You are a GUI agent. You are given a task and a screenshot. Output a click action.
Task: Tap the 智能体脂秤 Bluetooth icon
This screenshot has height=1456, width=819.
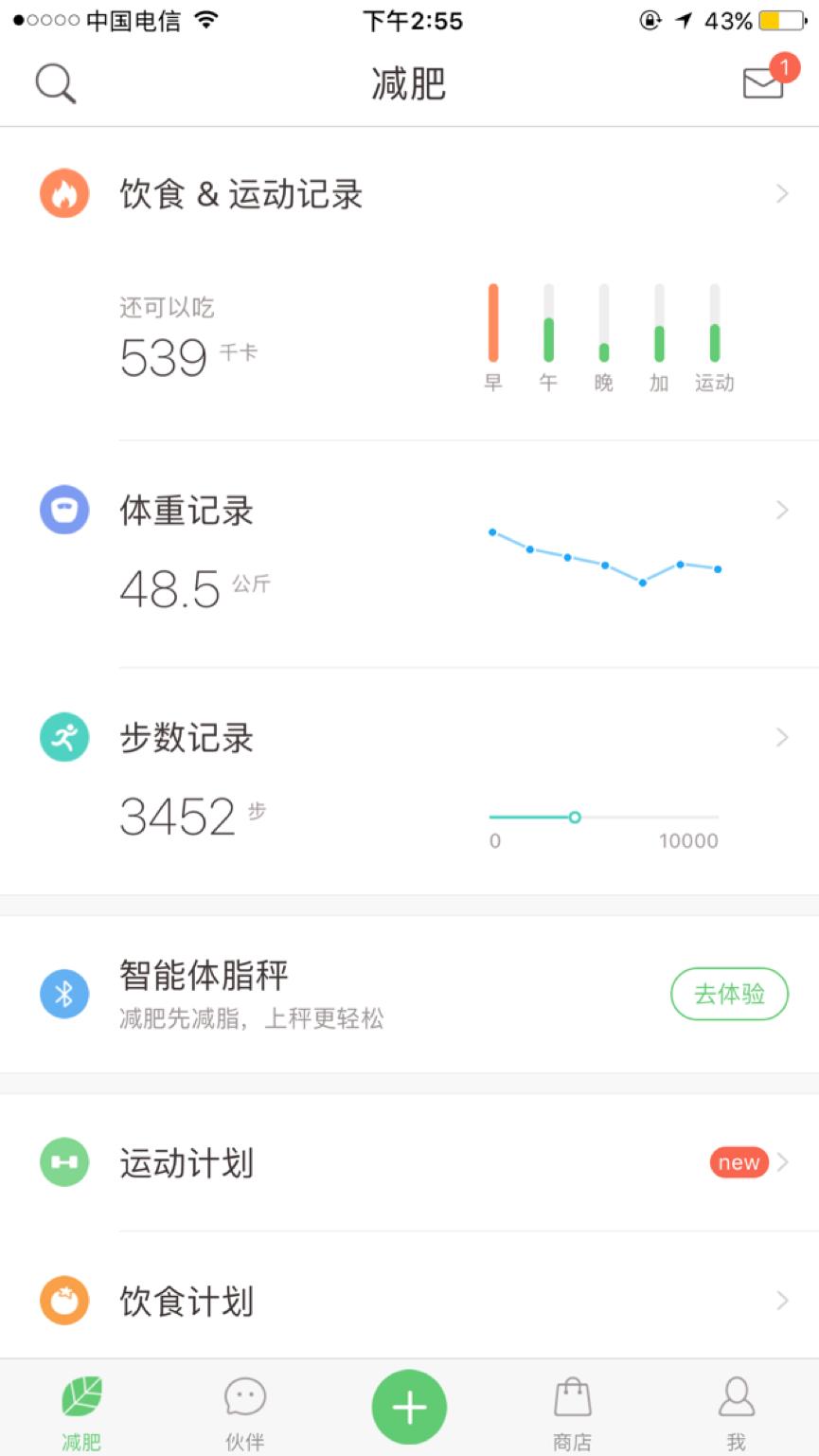pyautogui.click(x=63, y=994)
